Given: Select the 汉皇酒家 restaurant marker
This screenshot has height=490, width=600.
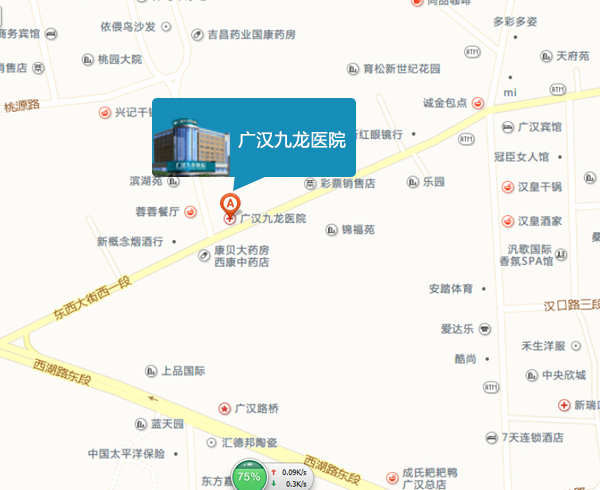Looking at the screenshot, I should point(505,220).
